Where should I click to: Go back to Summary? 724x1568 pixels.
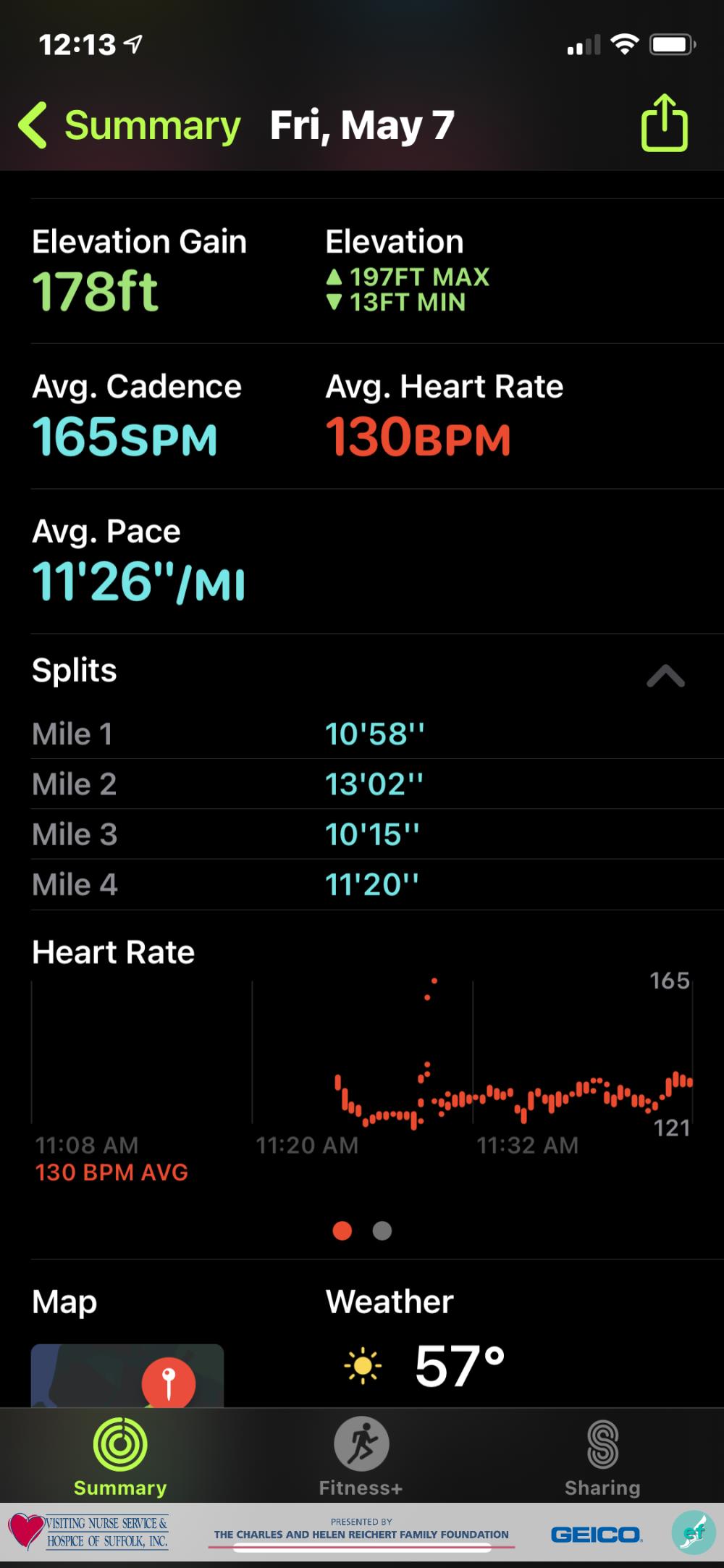(x=130, y=126)
